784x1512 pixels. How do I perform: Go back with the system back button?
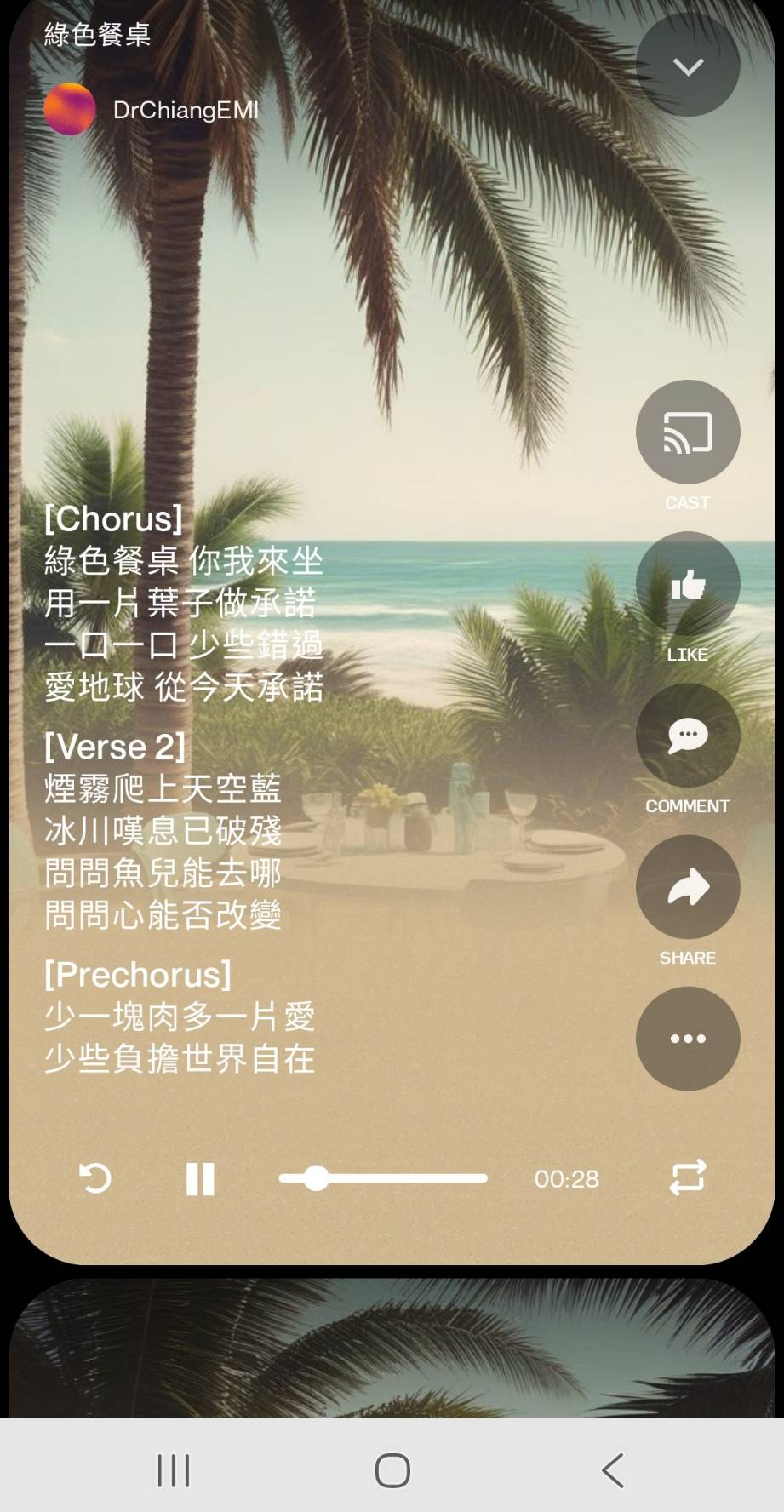click(x=613, y=1470)
